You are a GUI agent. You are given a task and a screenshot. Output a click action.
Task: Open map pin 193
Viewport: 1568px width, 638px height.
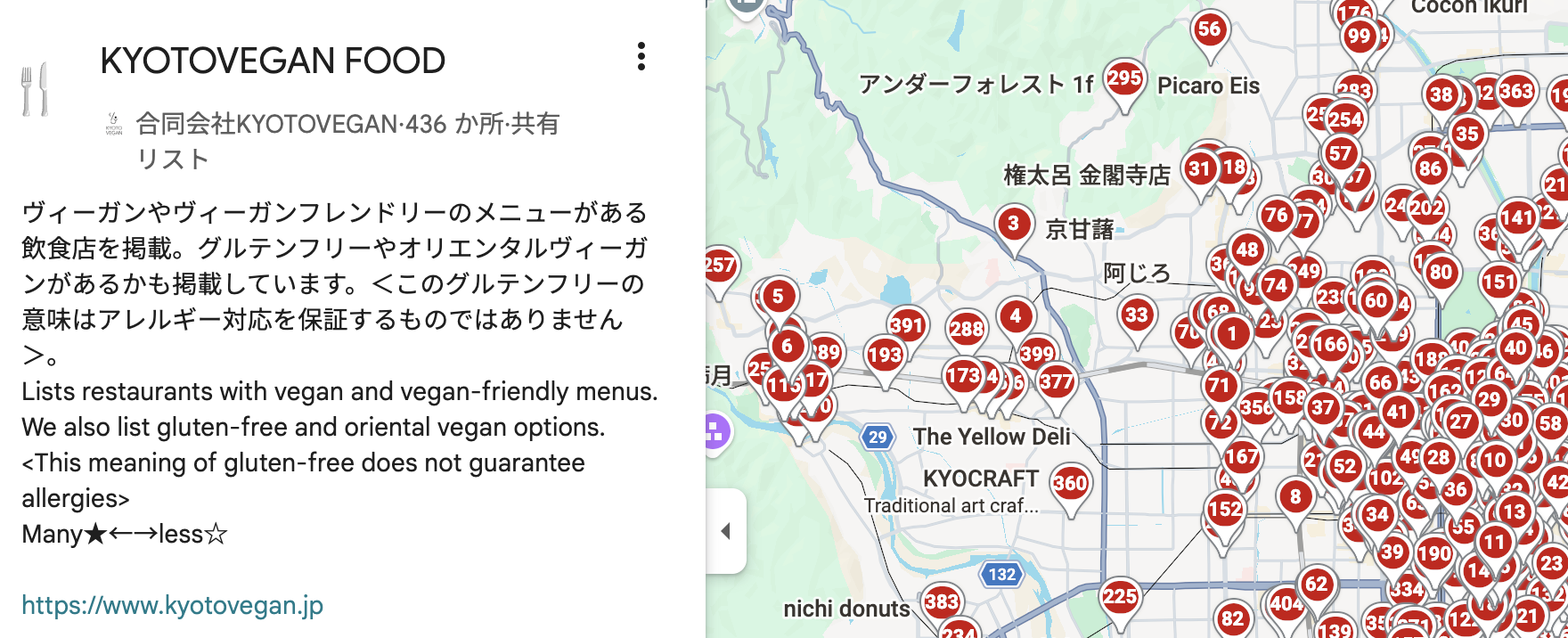coord(885,356)
